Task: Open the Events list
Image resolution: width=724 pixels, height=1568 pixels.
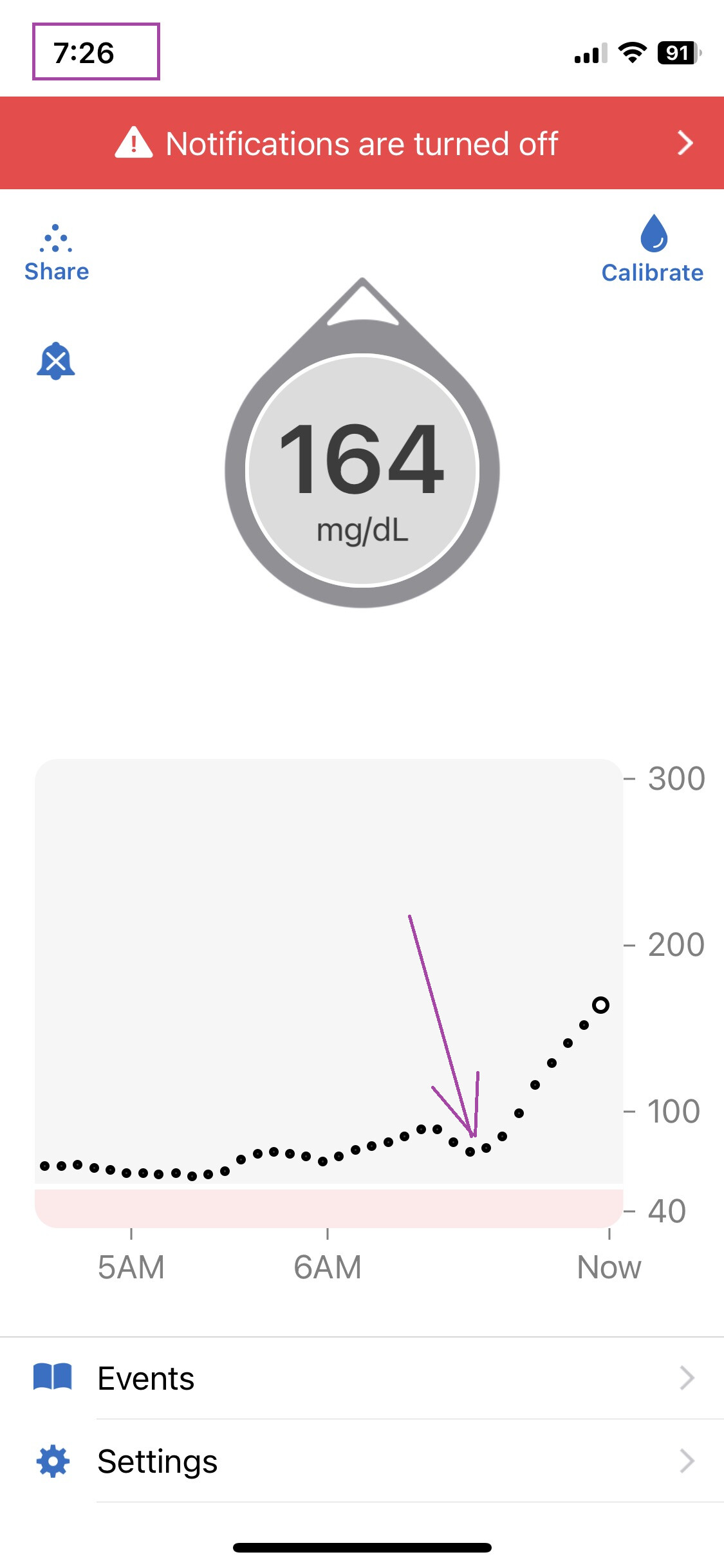Action: 362,1378
